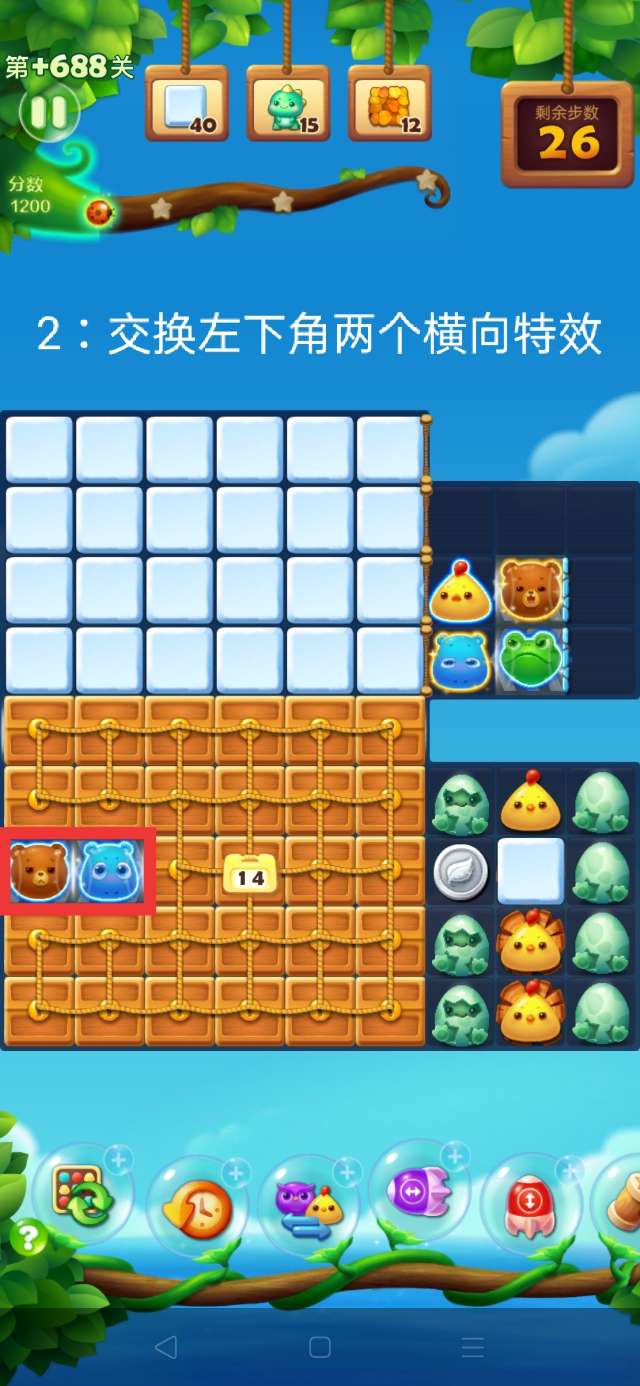Pause the game

48,111
